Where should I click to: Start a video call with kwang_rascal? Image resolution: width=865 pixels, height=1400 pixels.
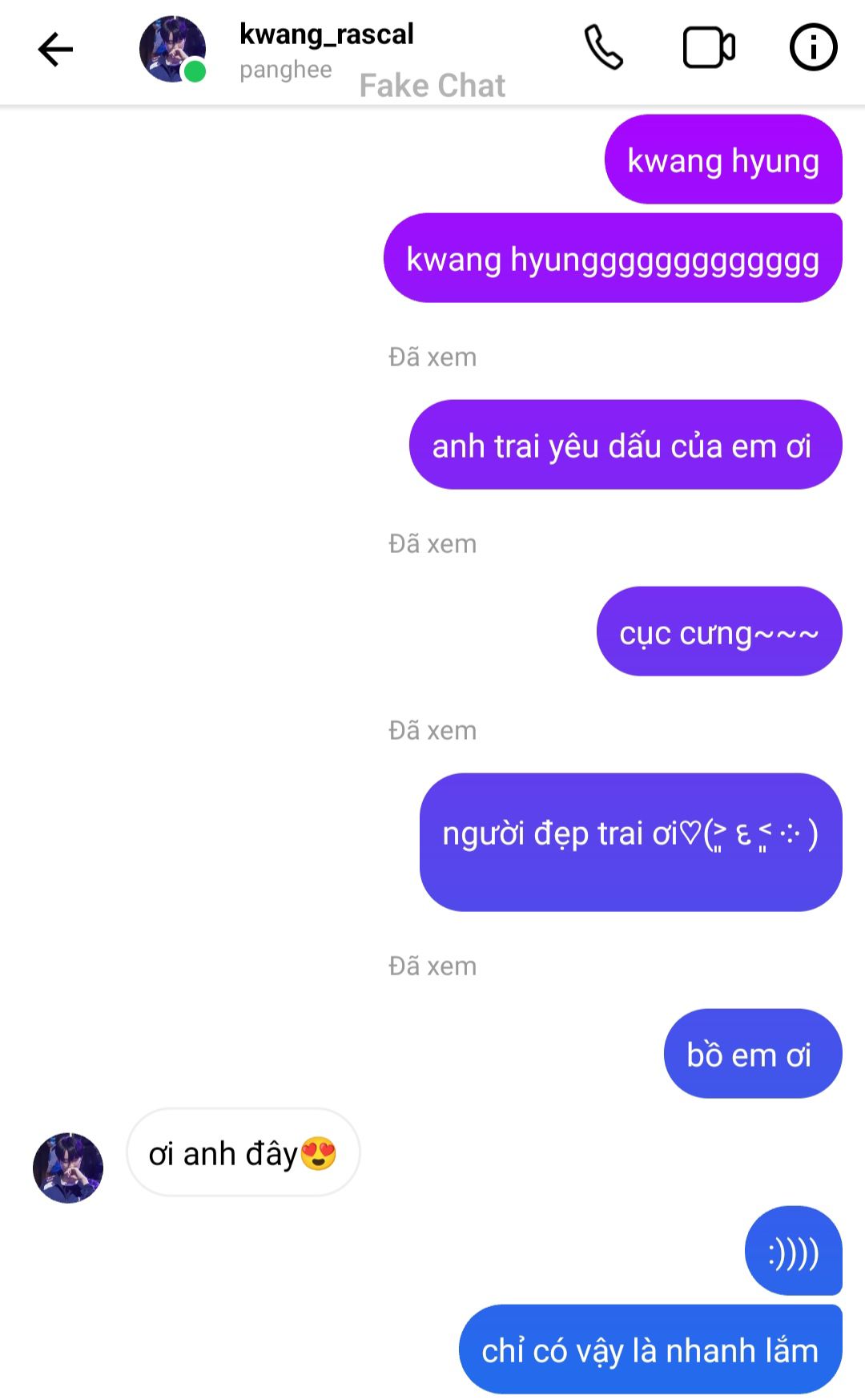pyautogui.click(x=709, y=48)
